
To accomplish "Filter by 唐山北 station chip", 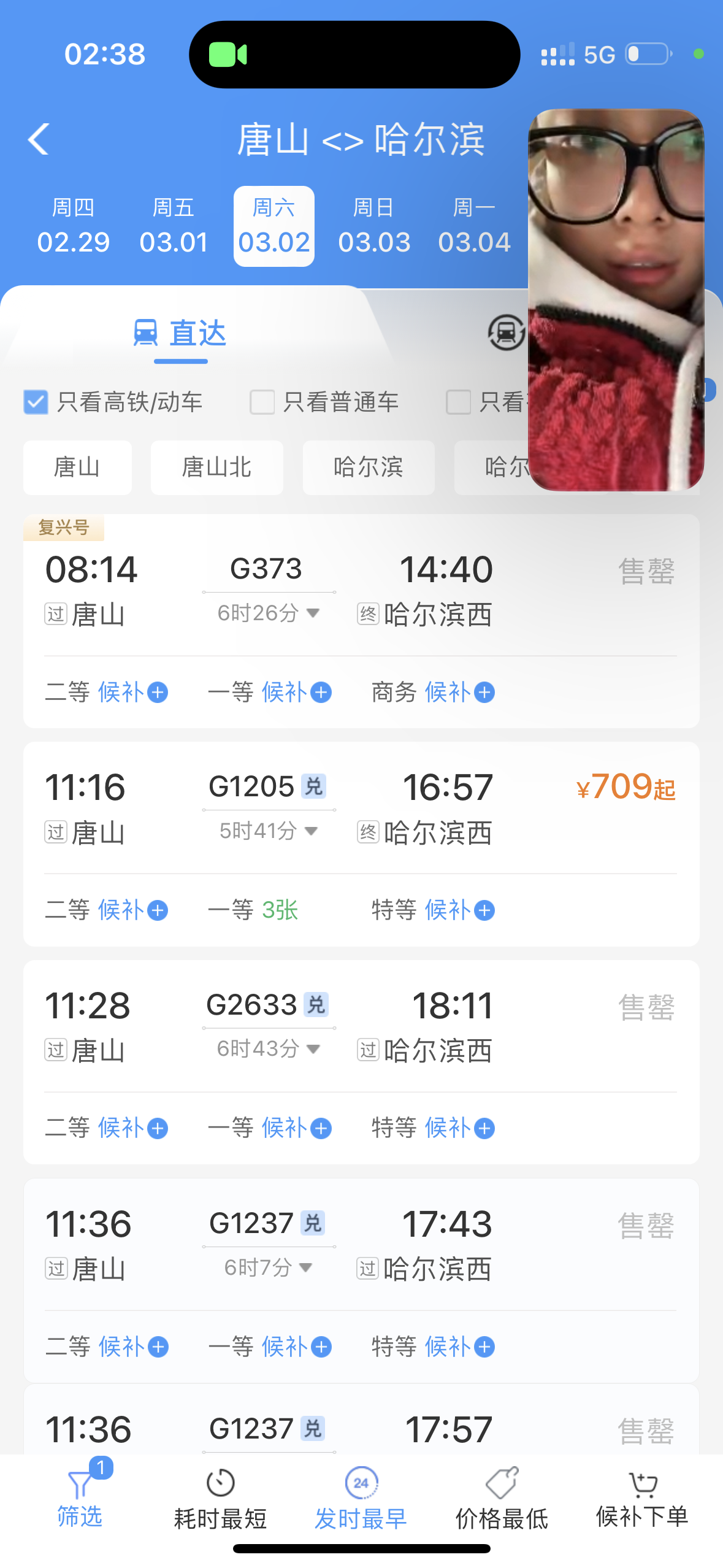I will 216,467.
